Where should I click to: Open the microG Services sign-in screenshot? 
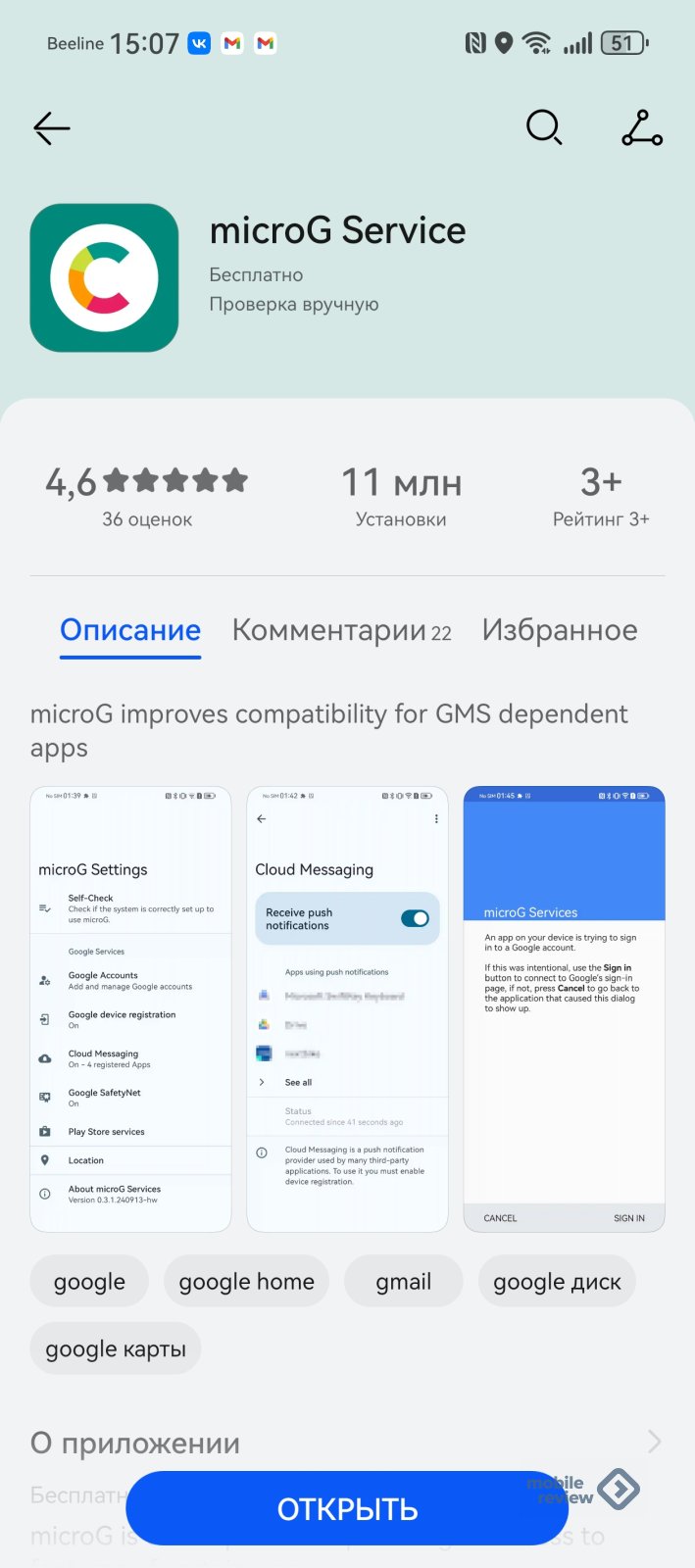click(564, 1008)
